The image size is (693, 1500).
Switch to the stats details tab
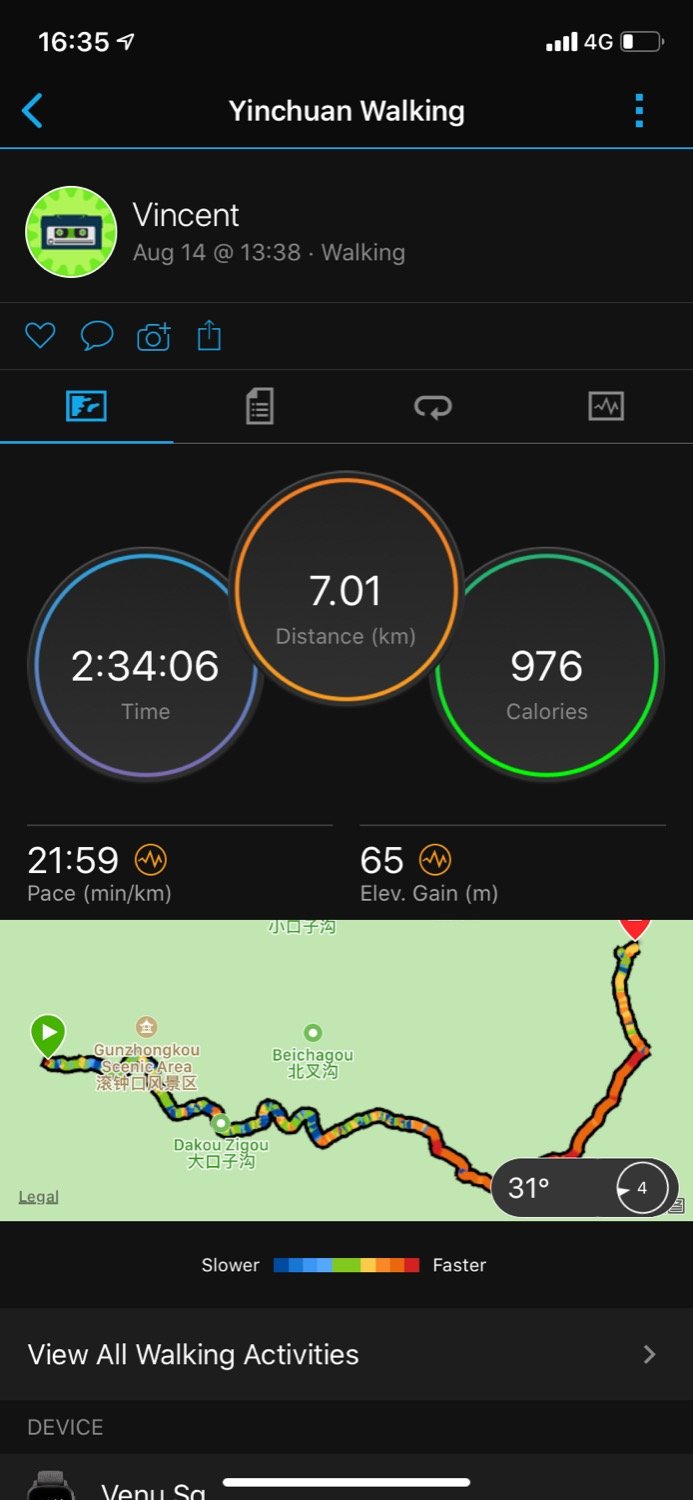(259, 407)
